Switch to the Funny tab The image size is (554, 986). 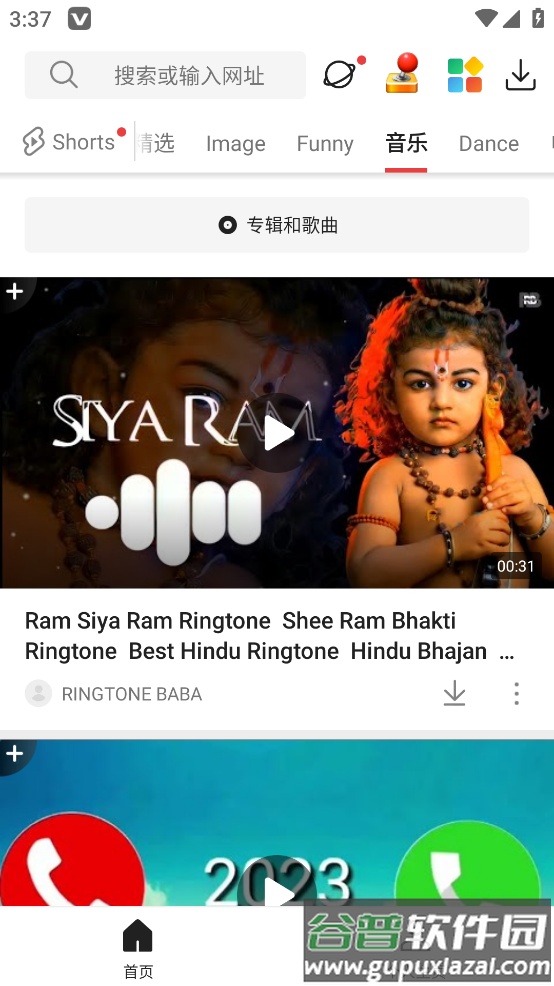pyautogui.click(x=324, y=143)
